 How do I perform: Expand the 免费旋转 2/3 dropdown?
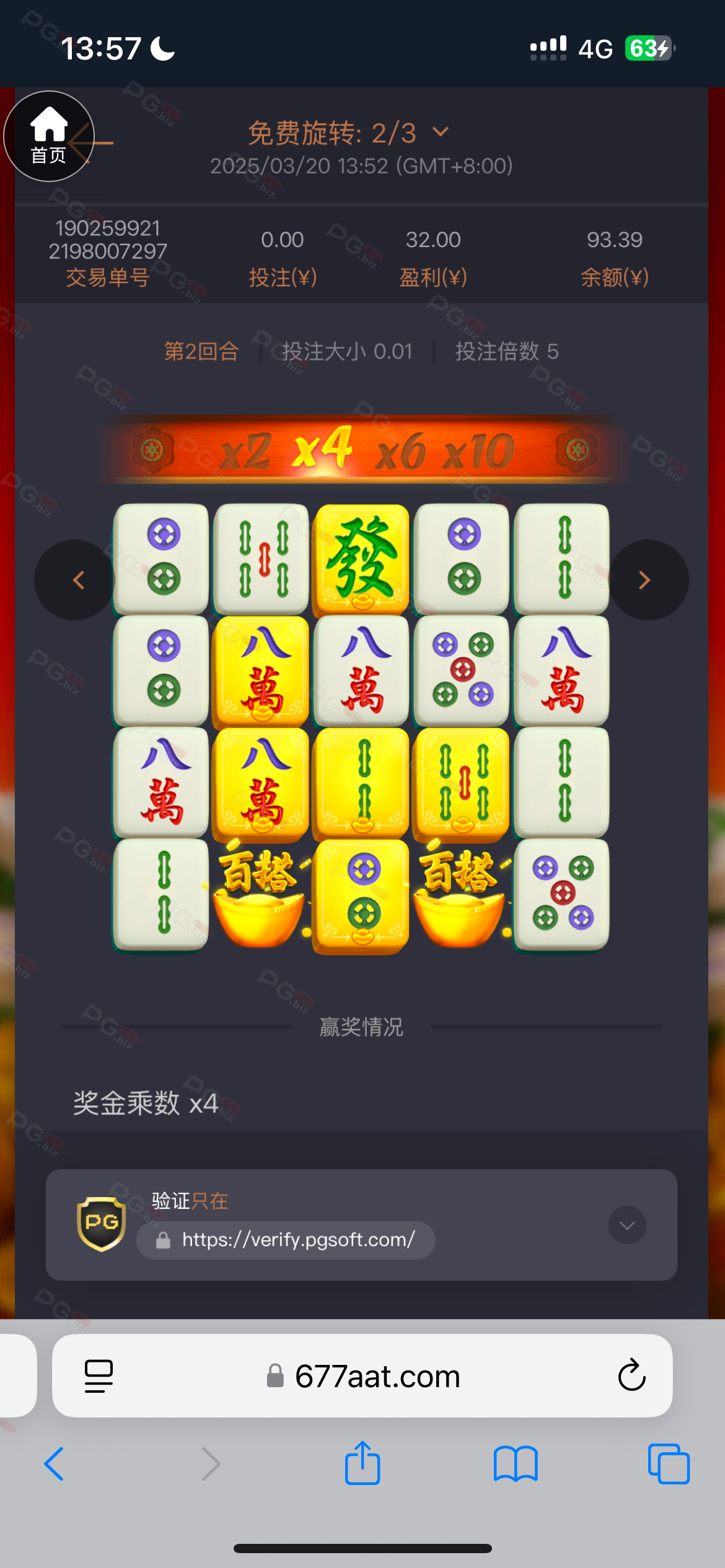pos(441,132)
